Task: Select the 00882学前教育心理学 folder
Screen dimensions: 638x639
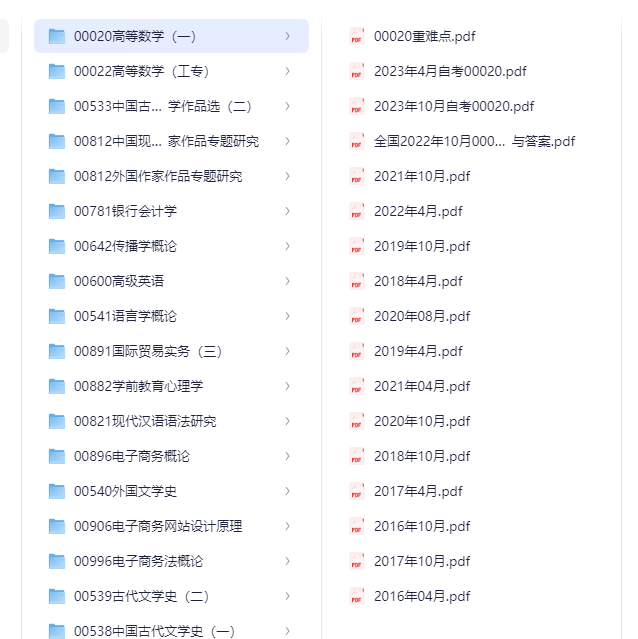Action: point(171,386)
